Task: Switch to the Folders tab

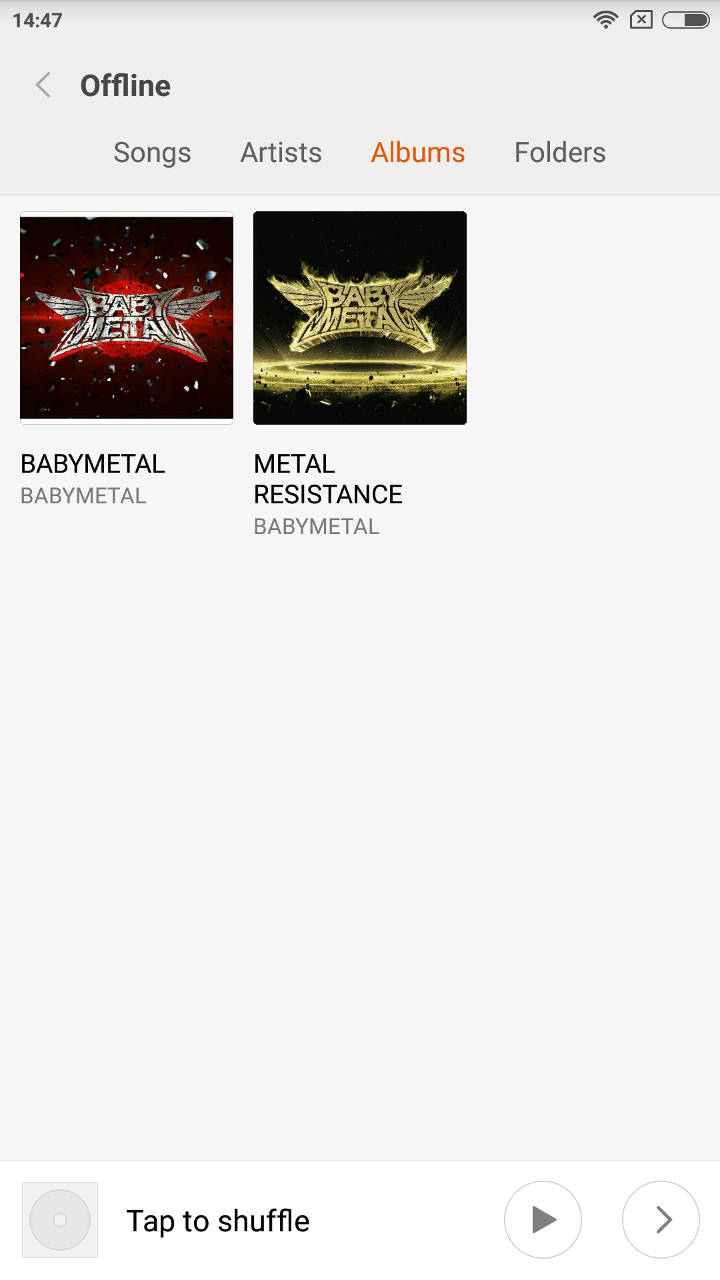Action: tap(560, 152)
